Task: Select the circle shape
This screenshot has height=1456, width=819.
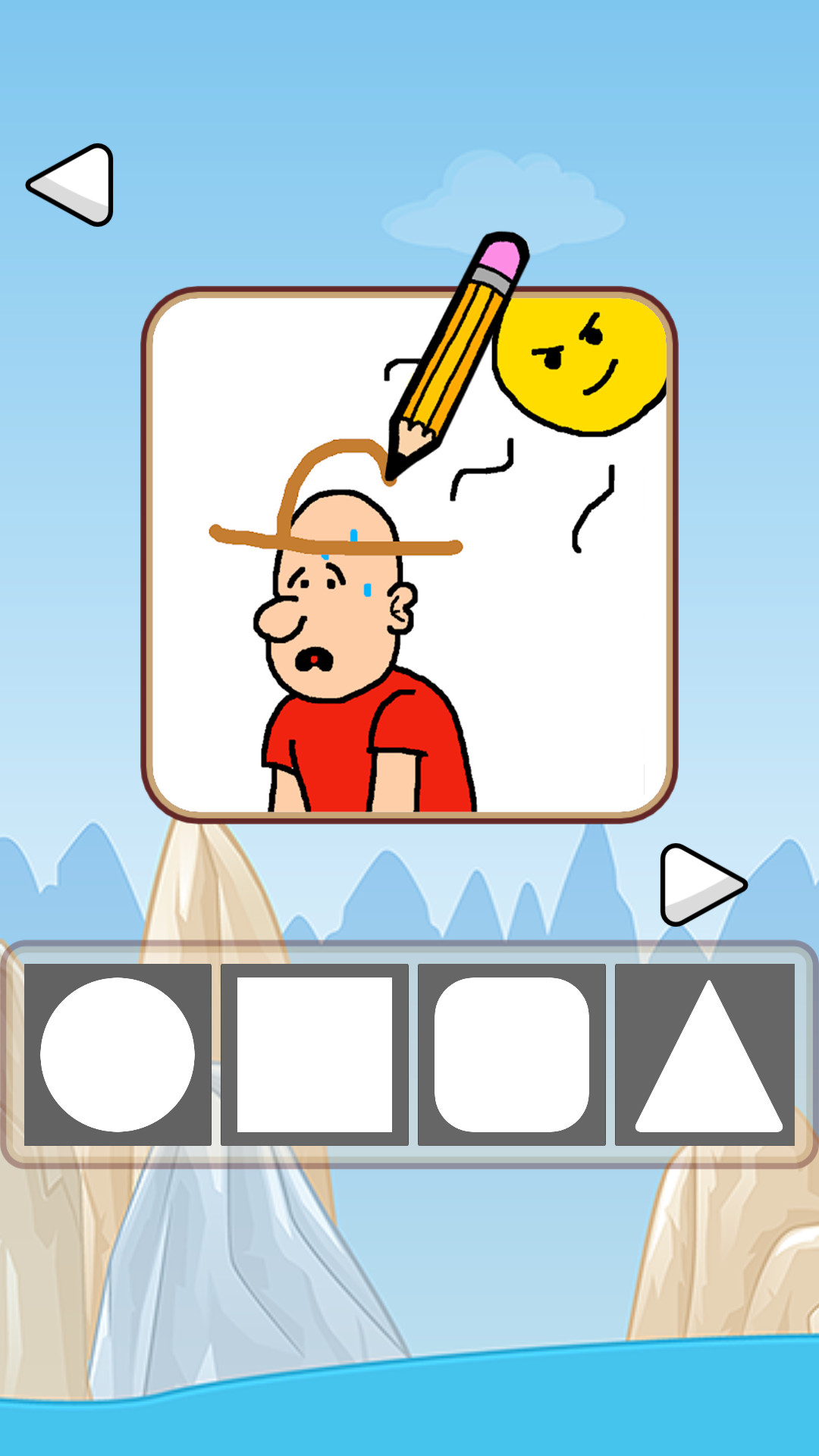Action: pos(118,1054)
